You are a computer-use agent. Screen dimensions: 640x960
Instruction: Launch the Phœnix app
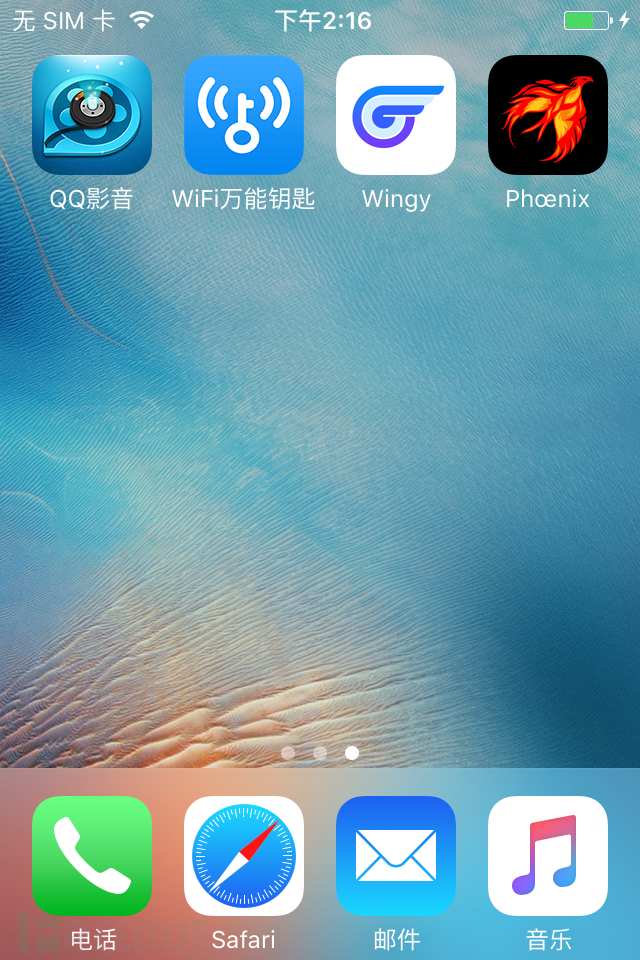[x=548, y=115]
